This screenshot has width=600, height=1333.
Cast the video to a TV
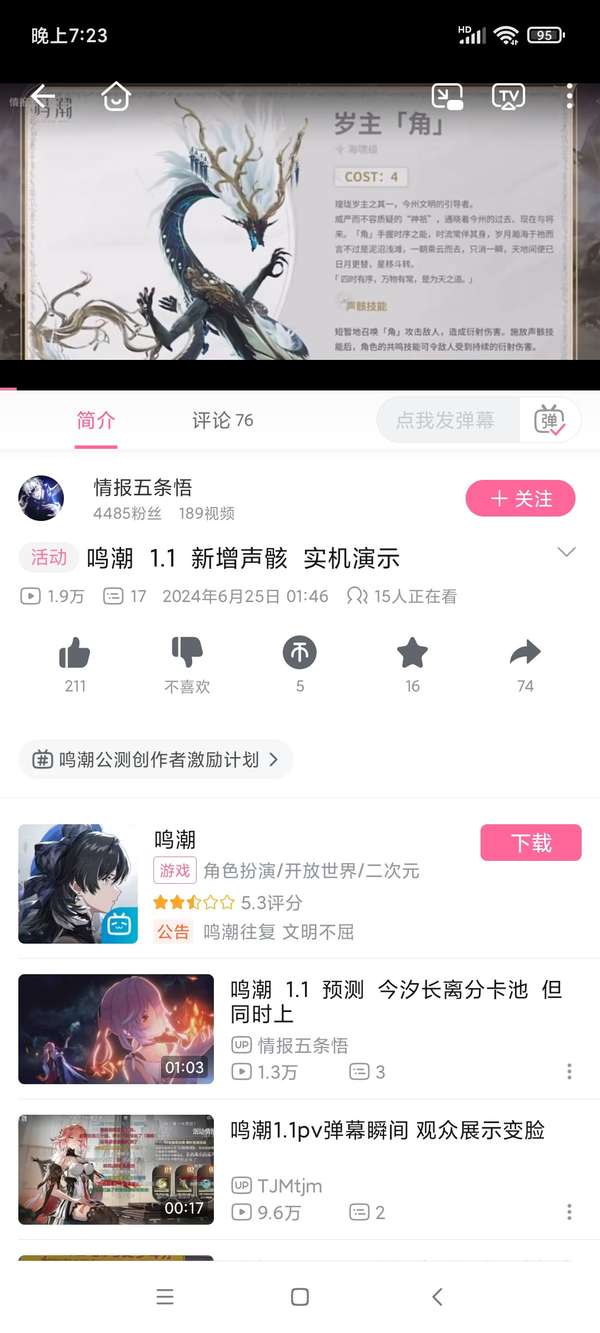[x=508, y=97]
